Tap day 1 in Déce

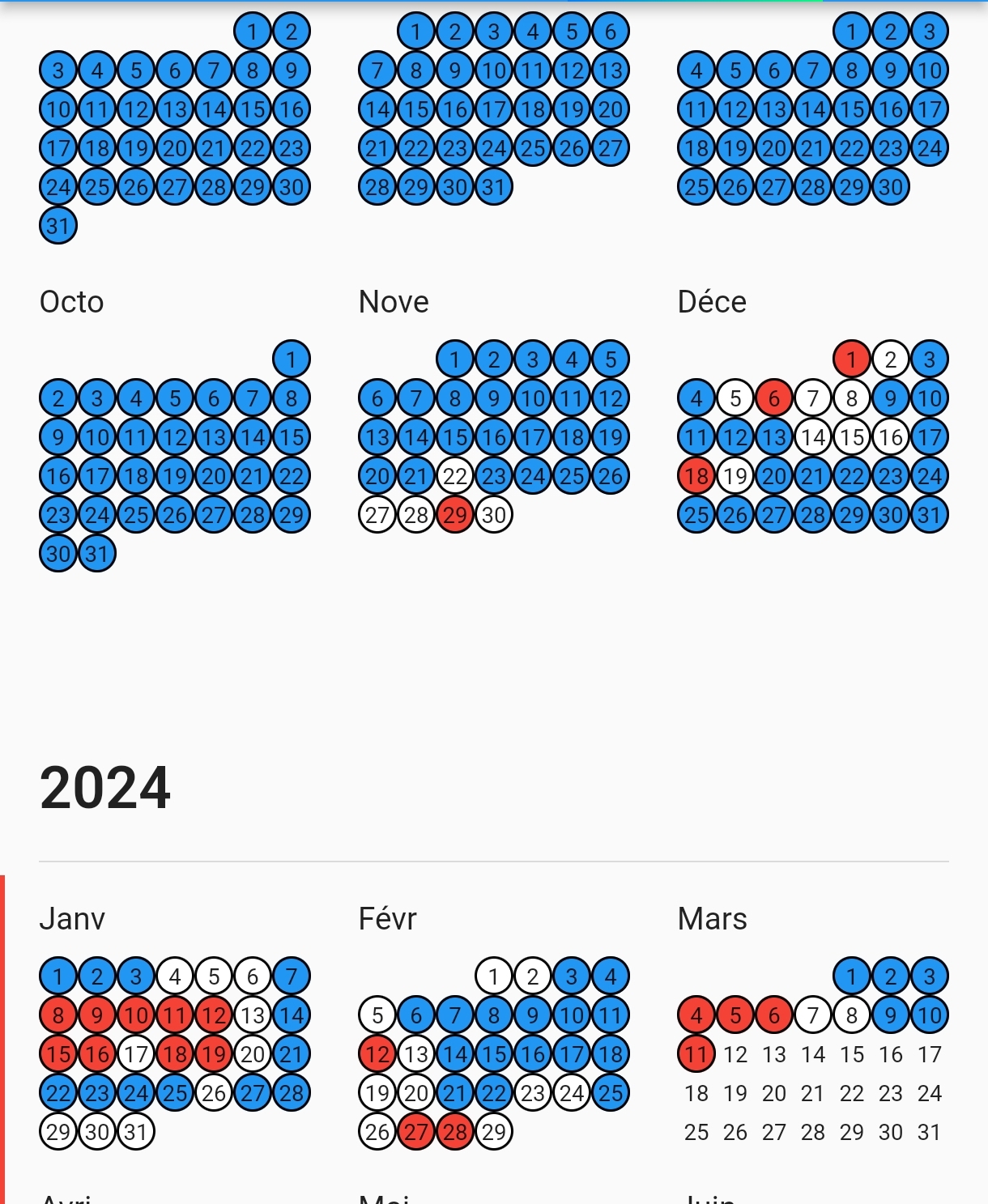coord(852,359)
